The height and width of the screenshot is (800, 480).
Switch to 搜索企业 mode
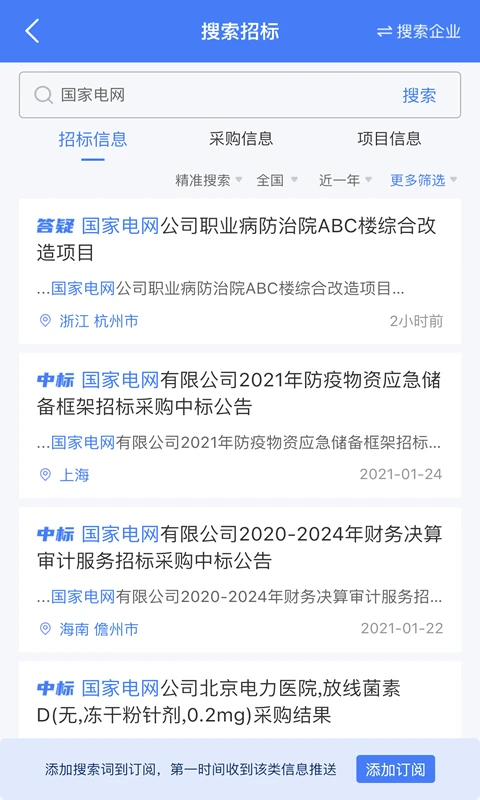coord(418,31)
